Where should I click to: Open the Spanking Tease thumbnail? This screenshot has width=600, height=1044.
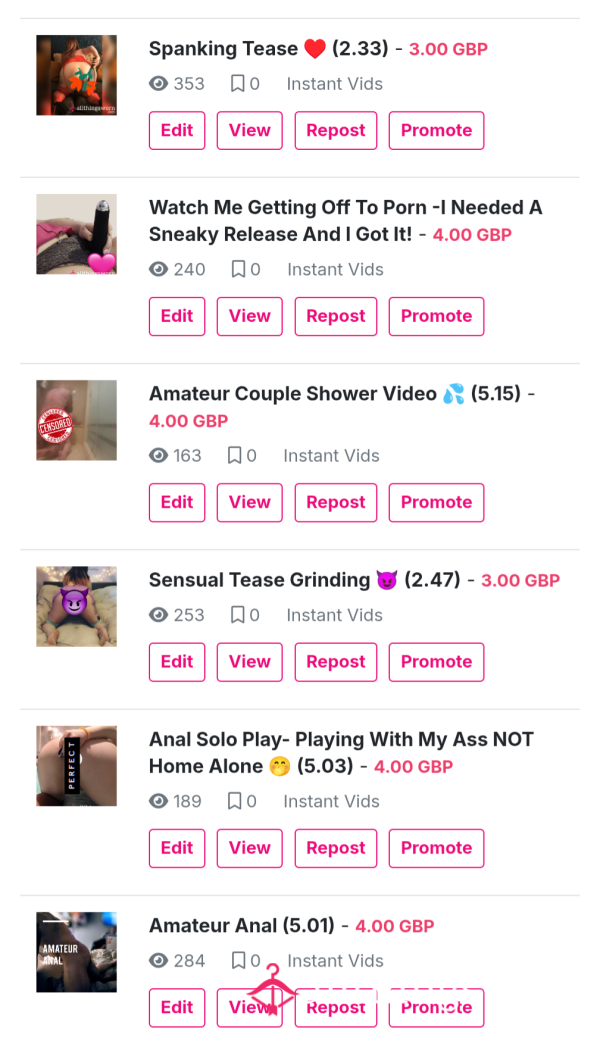tap(77, 75)
